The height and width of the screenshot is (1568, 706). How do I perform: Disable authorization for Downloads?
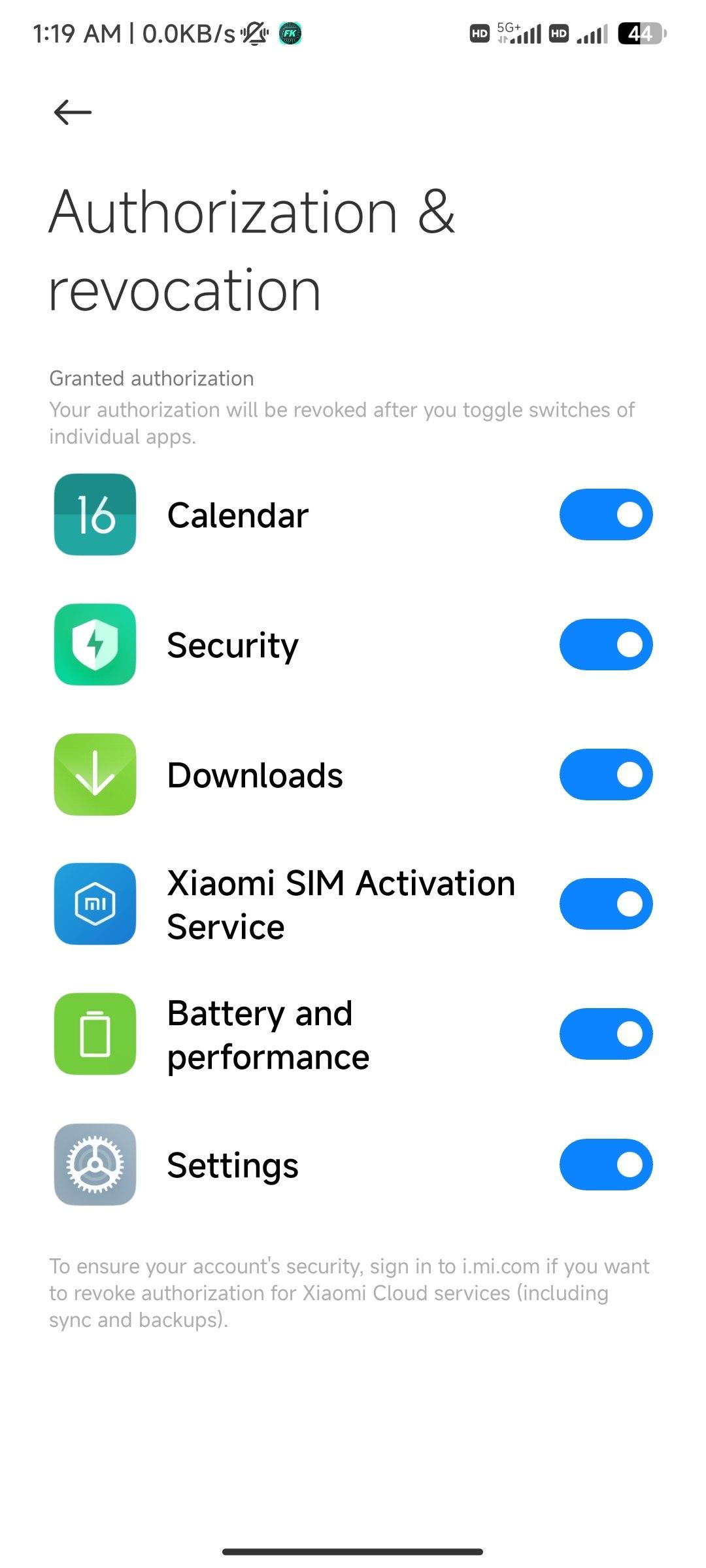(605, 775)
